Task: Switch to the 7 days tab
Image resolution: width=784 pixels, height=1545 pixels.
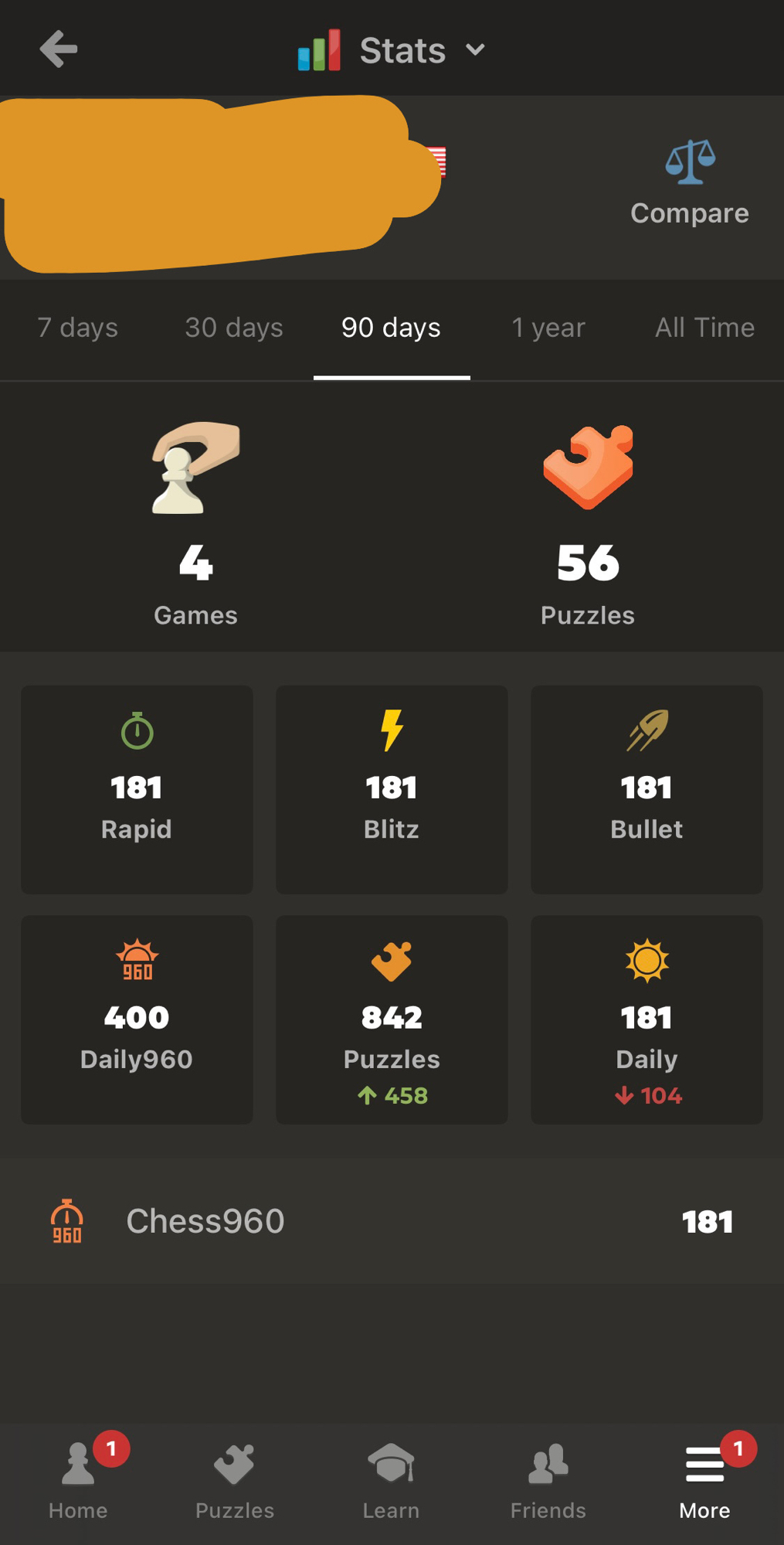Action: [78, 328]
